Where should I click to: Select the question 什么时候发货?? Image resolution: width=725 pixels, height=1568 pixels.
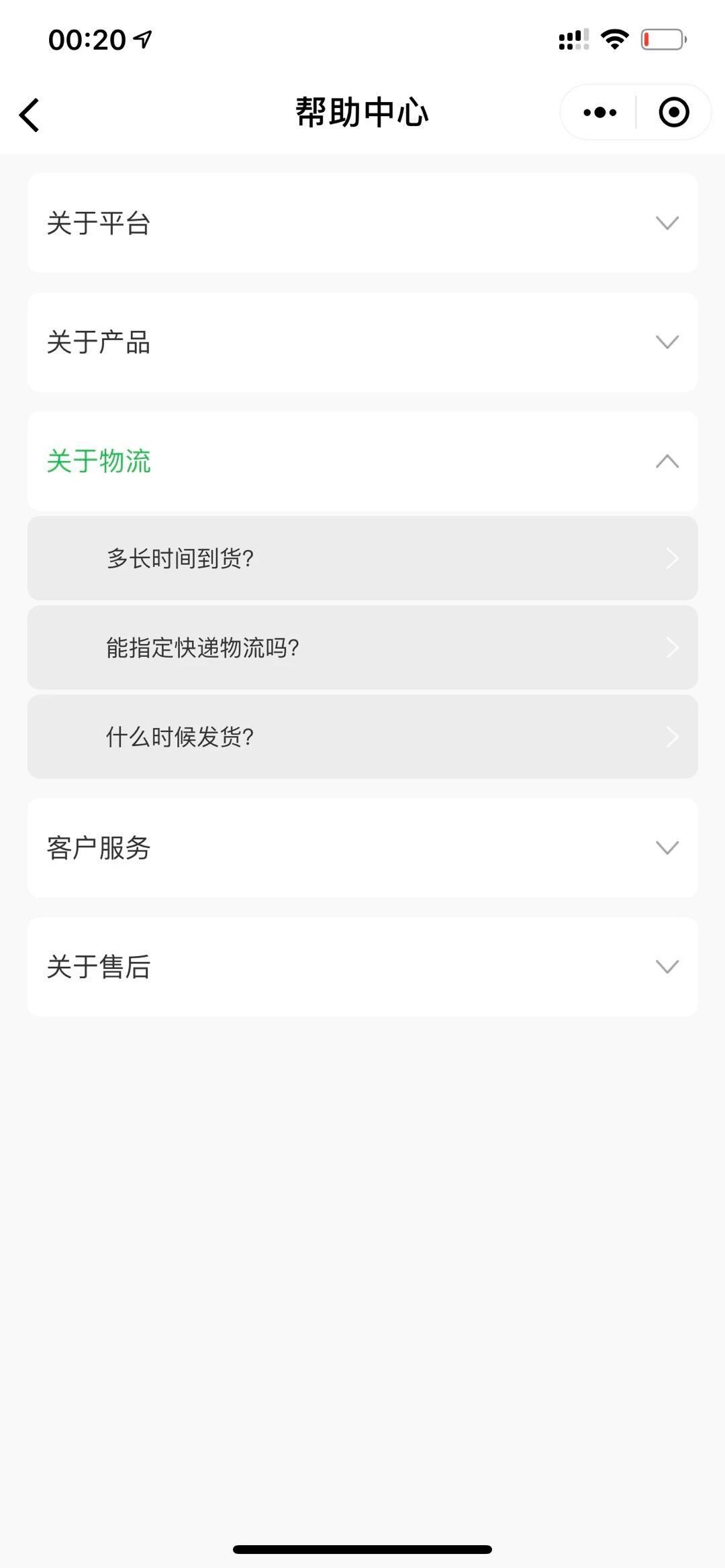point(362,737)
